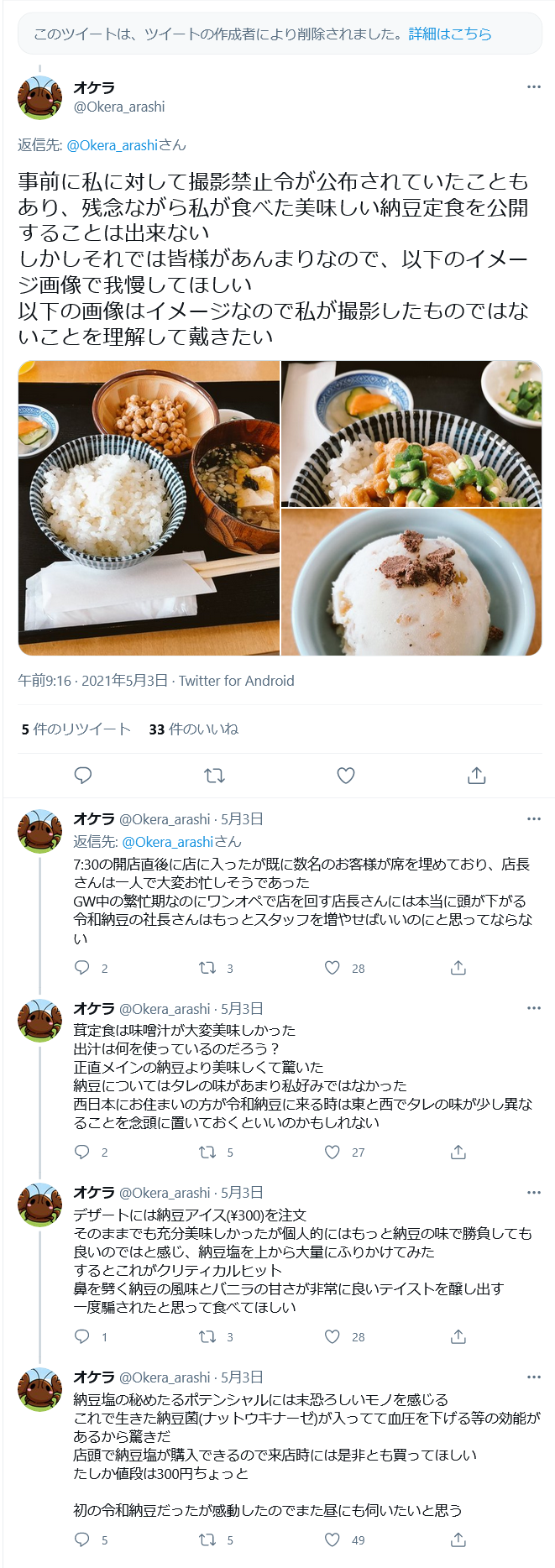View the natto rice bowl with okra photo
The height and width of the screenshot is (1568, 555).
(x=411, y=434)
